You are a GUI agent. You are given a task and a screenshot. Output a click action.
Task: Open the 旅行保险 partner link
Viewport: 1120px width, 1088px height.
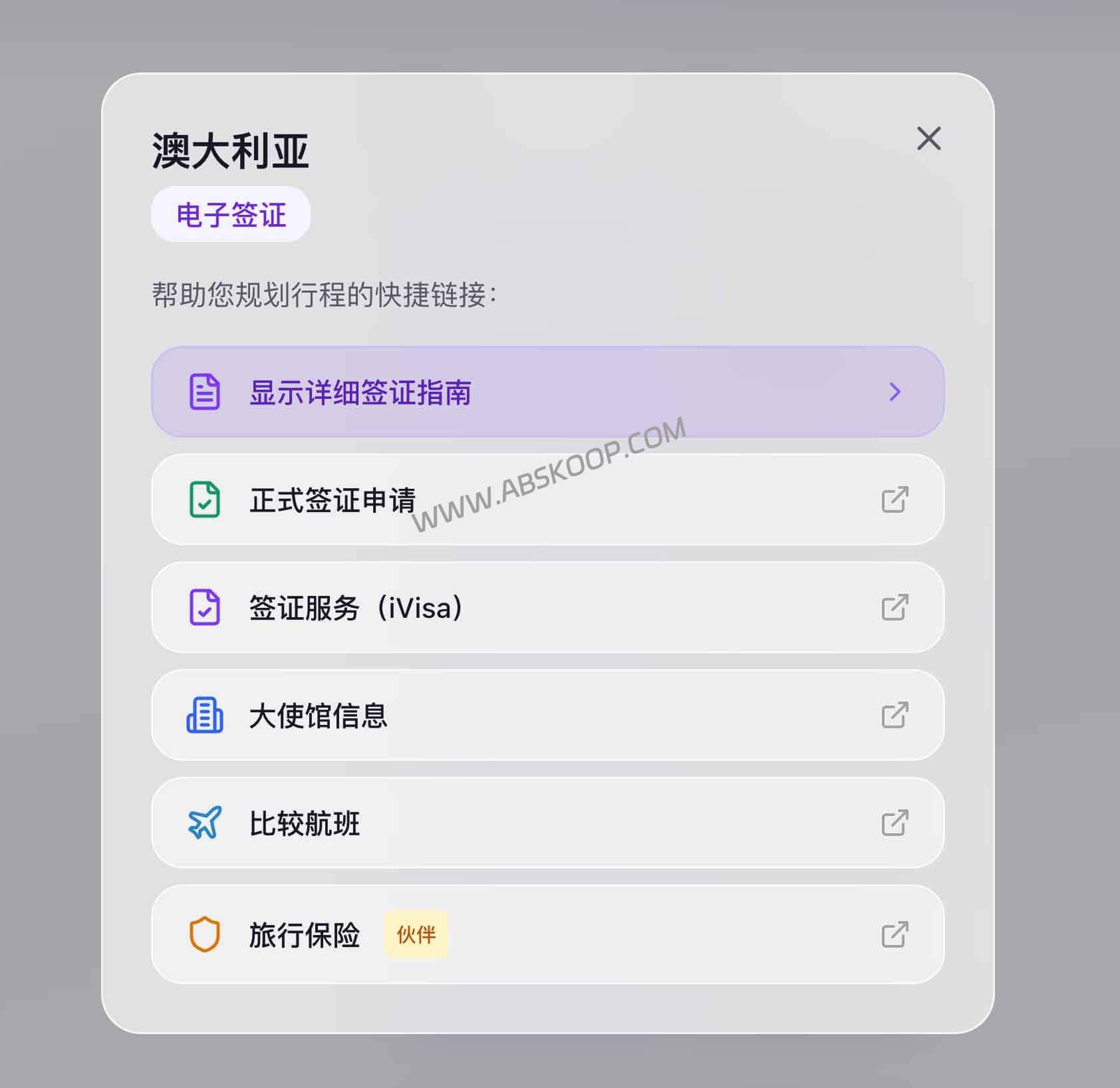click(547, 934)
